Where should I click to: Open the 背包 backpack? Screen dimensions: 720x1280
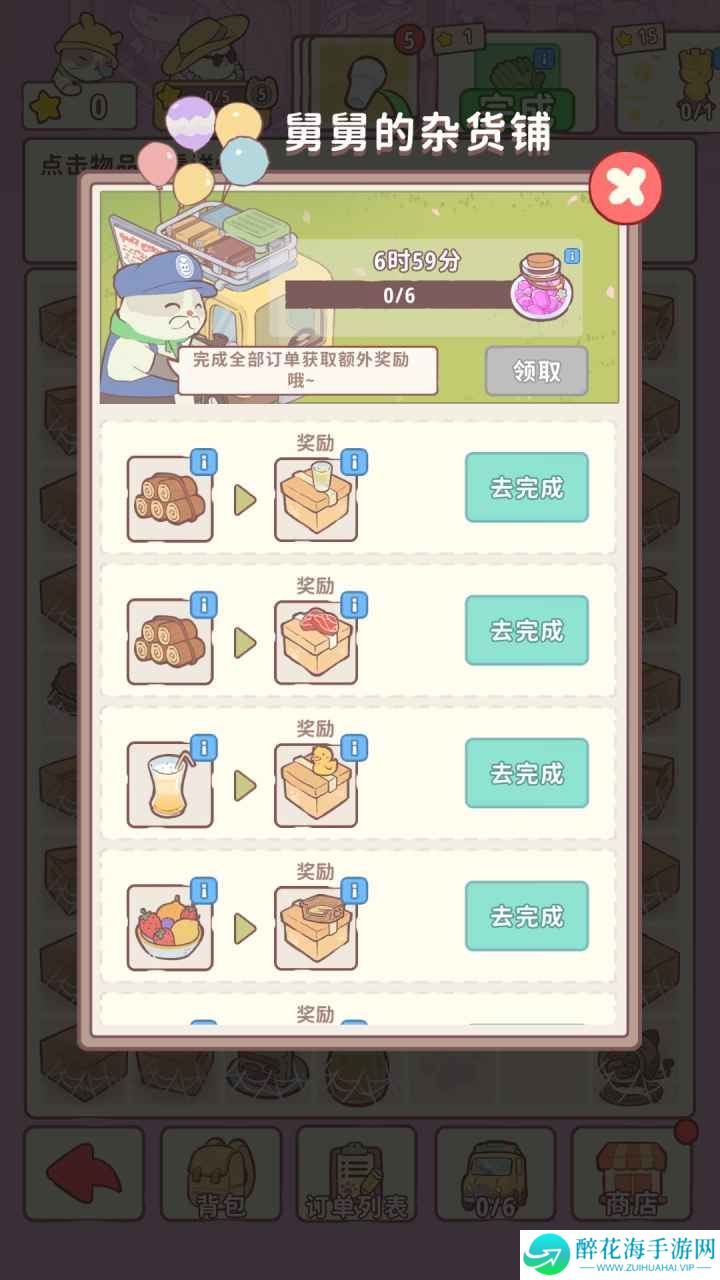[x=221, y=1177]
